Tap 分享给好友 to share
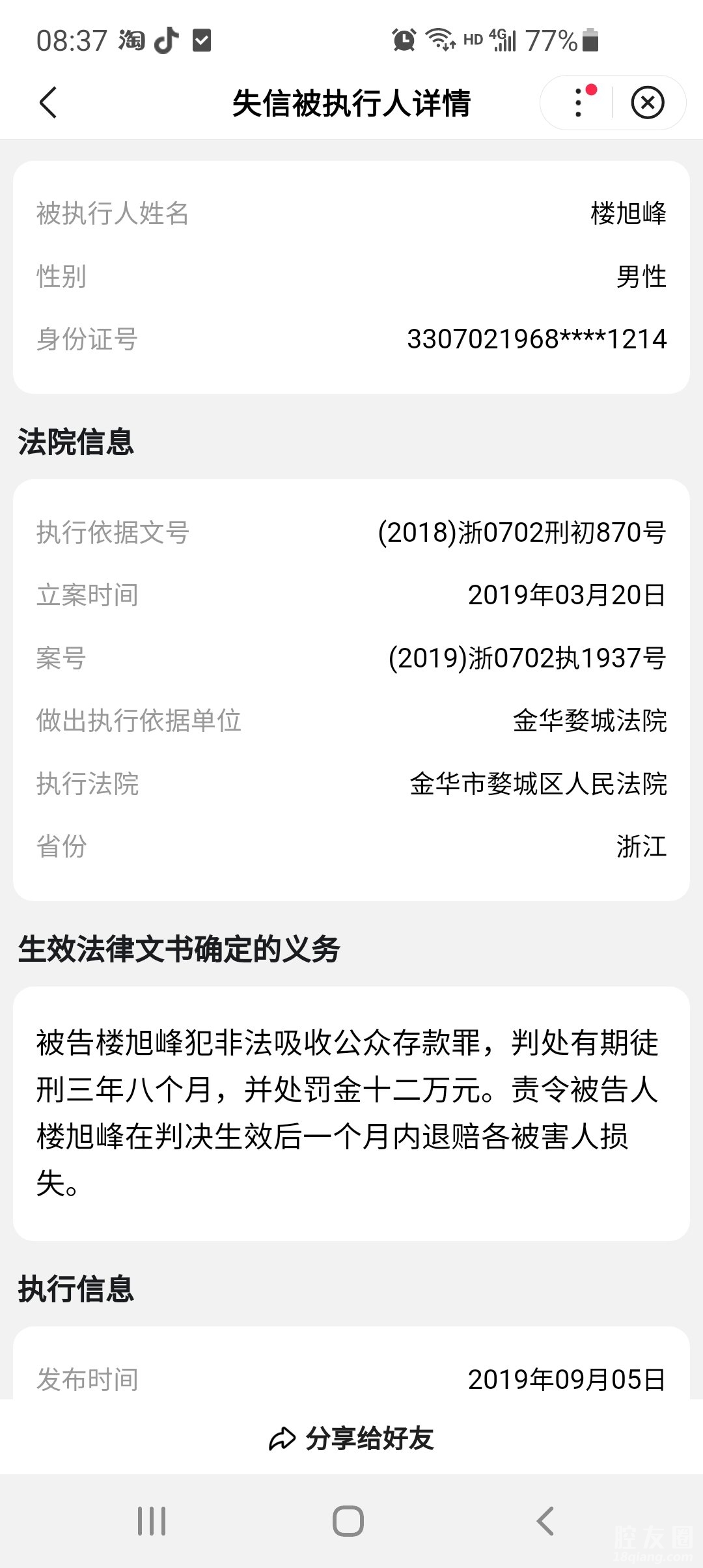This screenshot has width=703, height=1568. tap(351, 1438)
